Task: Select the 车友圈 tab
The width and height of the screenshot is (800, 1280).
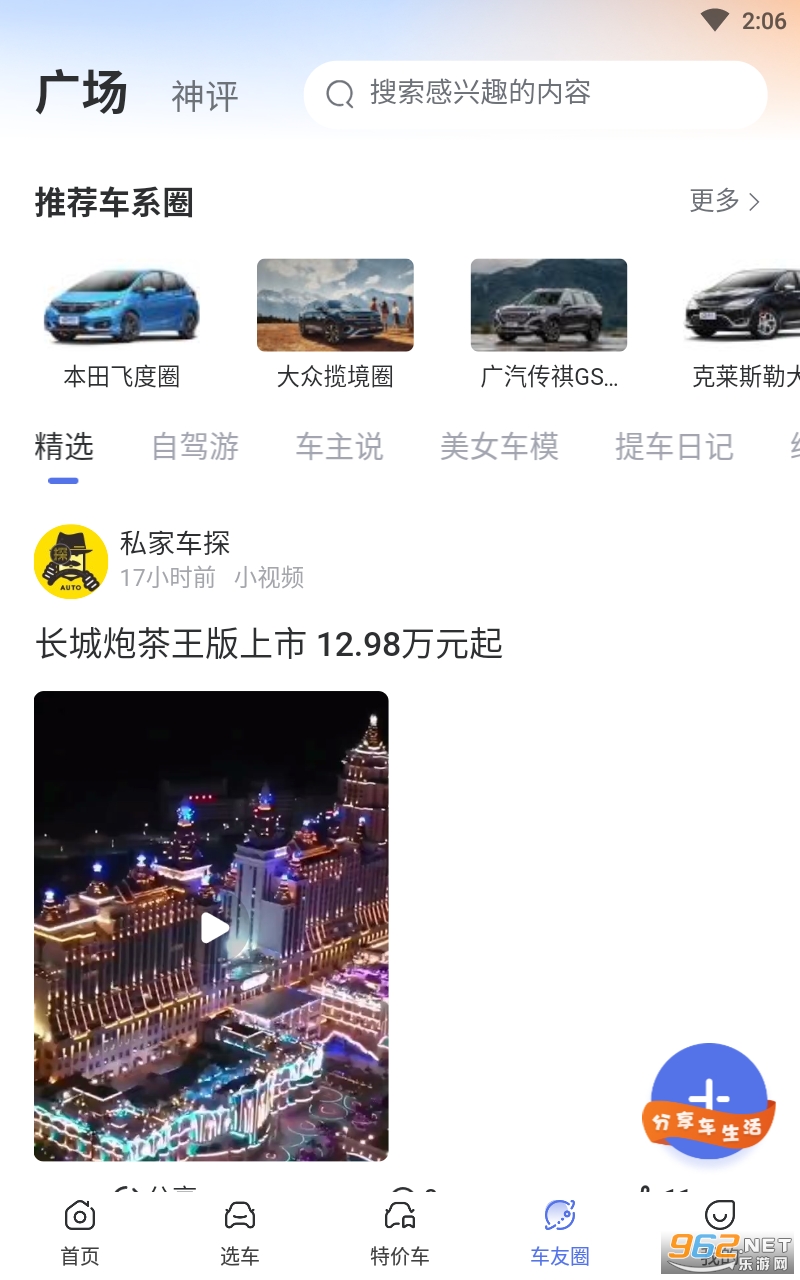Action: tap(560, 1232)
